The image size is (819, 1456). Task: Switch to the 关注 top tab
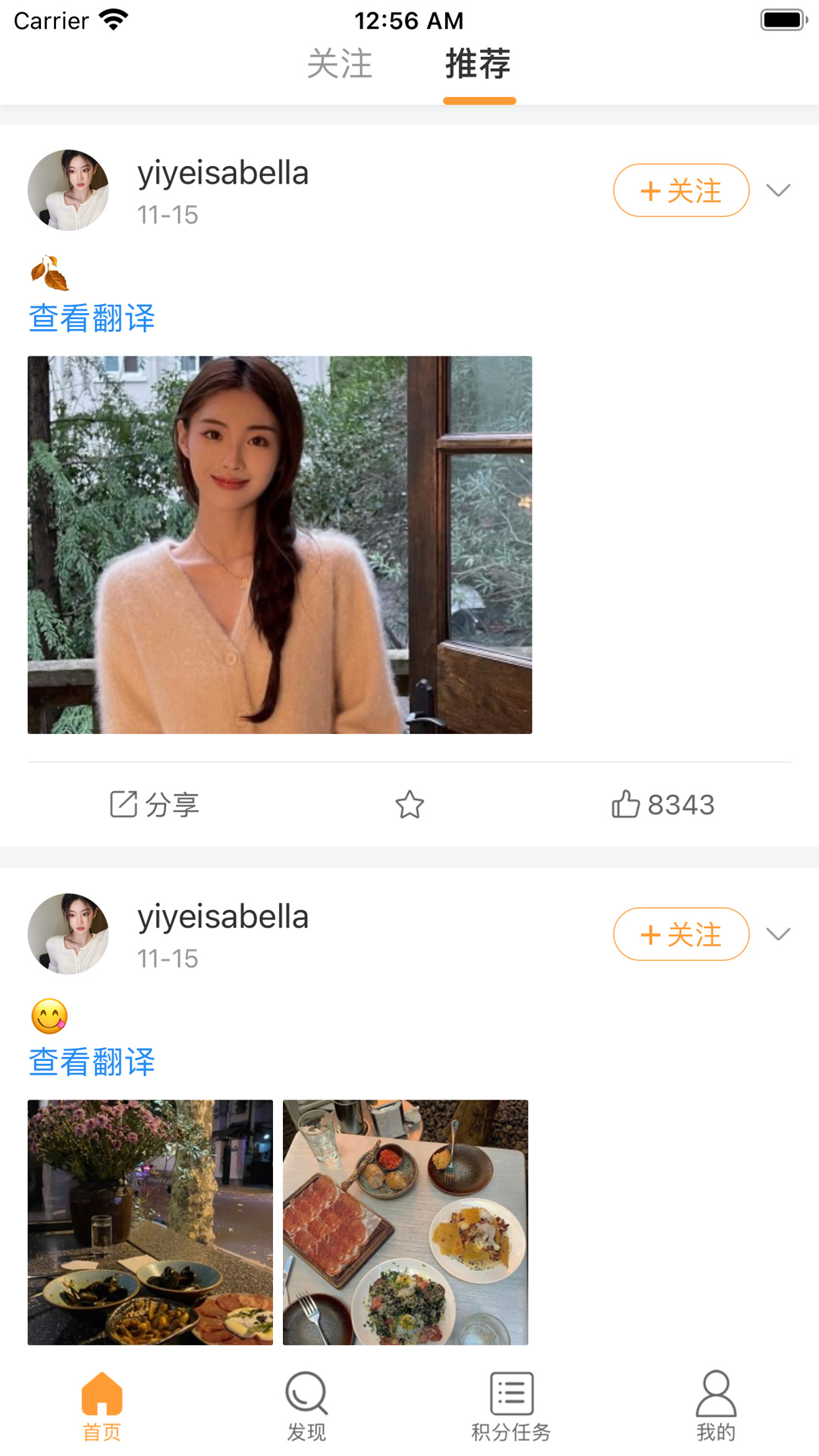pyautogui.click(x=340, y=64)
